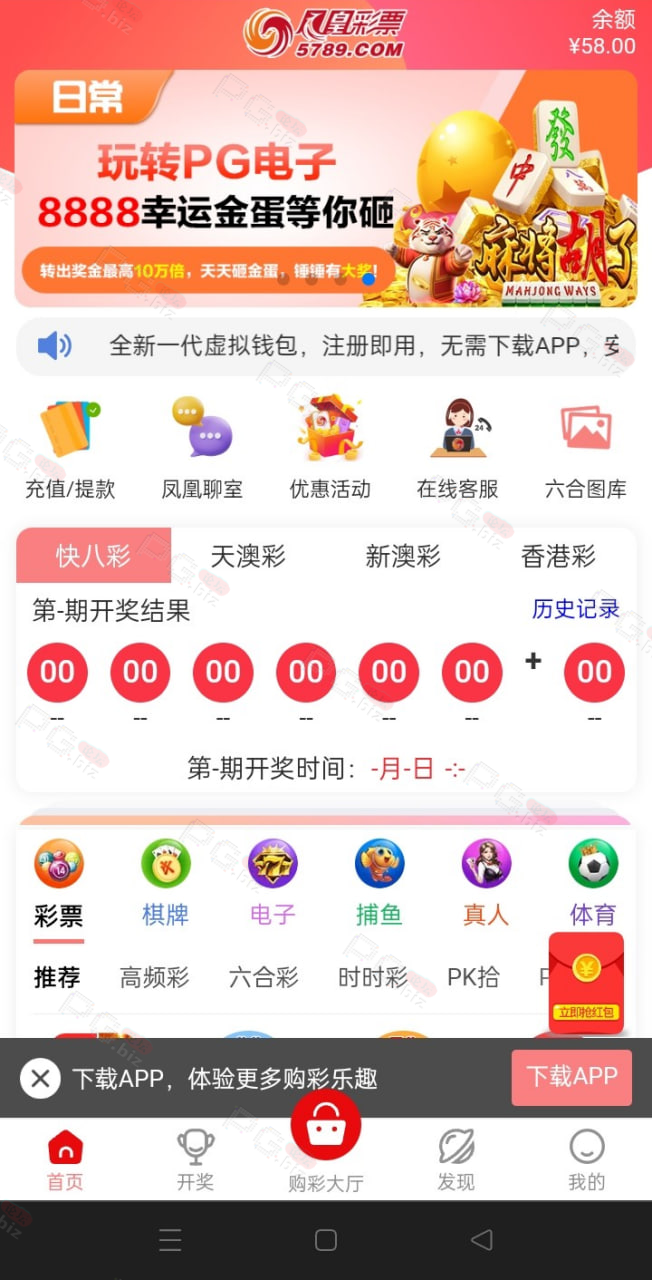
Task: Tap the 下载APP button
Action: [572, 1077]
